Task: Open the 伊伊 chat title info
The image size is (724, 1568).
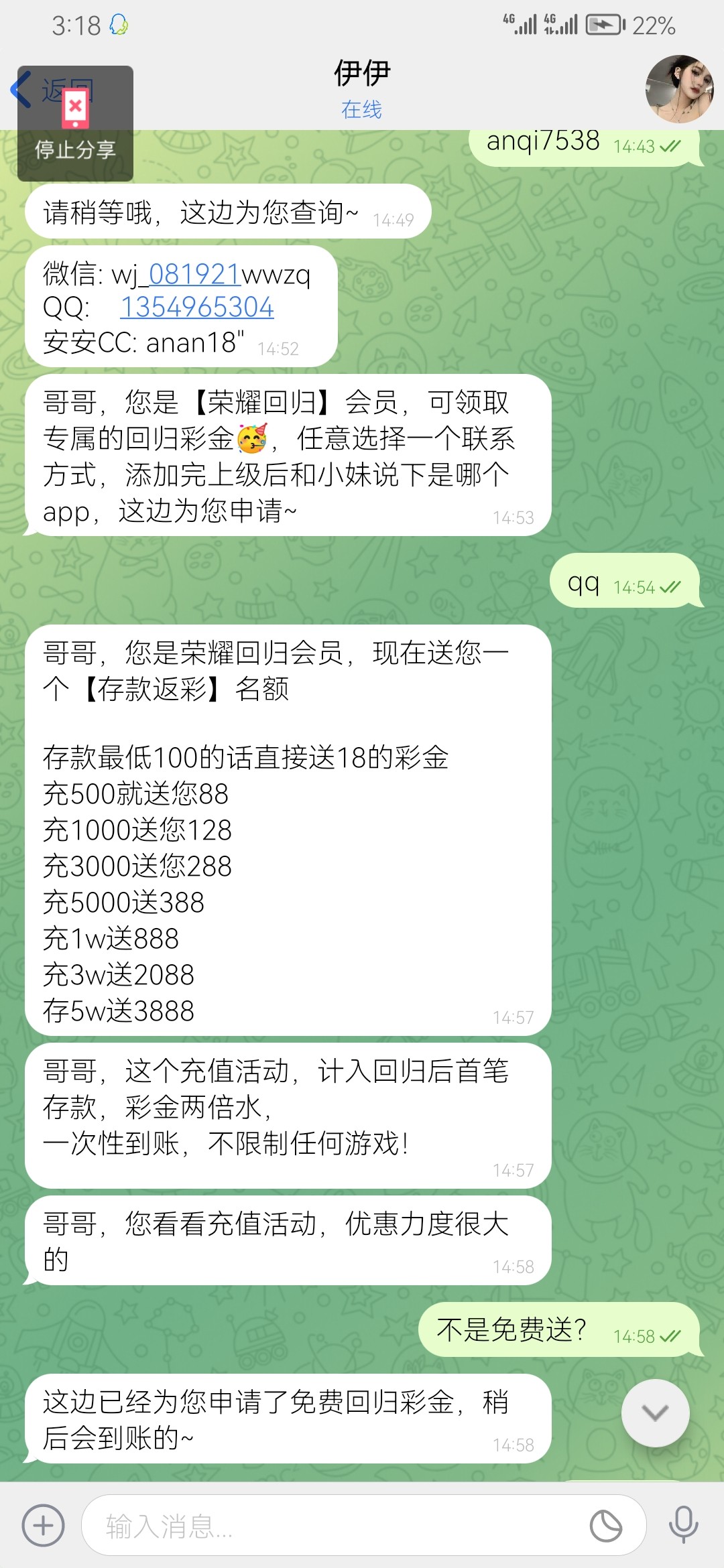Action: 362,88
